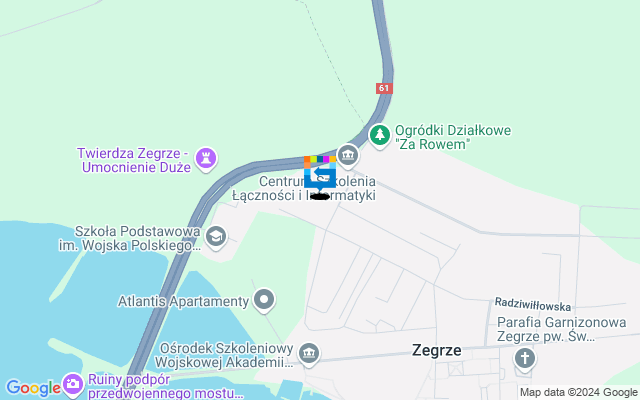Select the Ogródki Działkowe "Za Rowem" marker
Viewport: 640px width, 400px height.
379,134
